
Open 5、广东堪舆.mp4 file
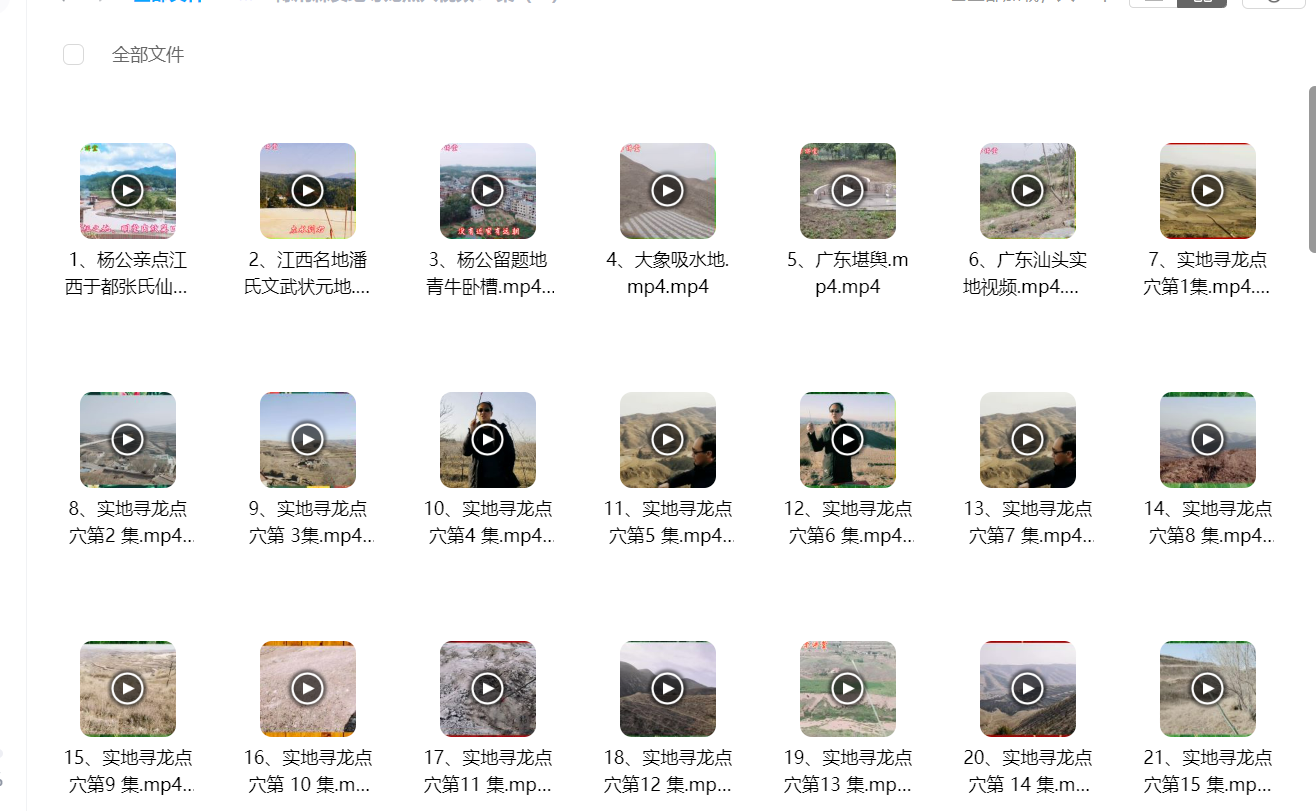(x=848, y=190)
